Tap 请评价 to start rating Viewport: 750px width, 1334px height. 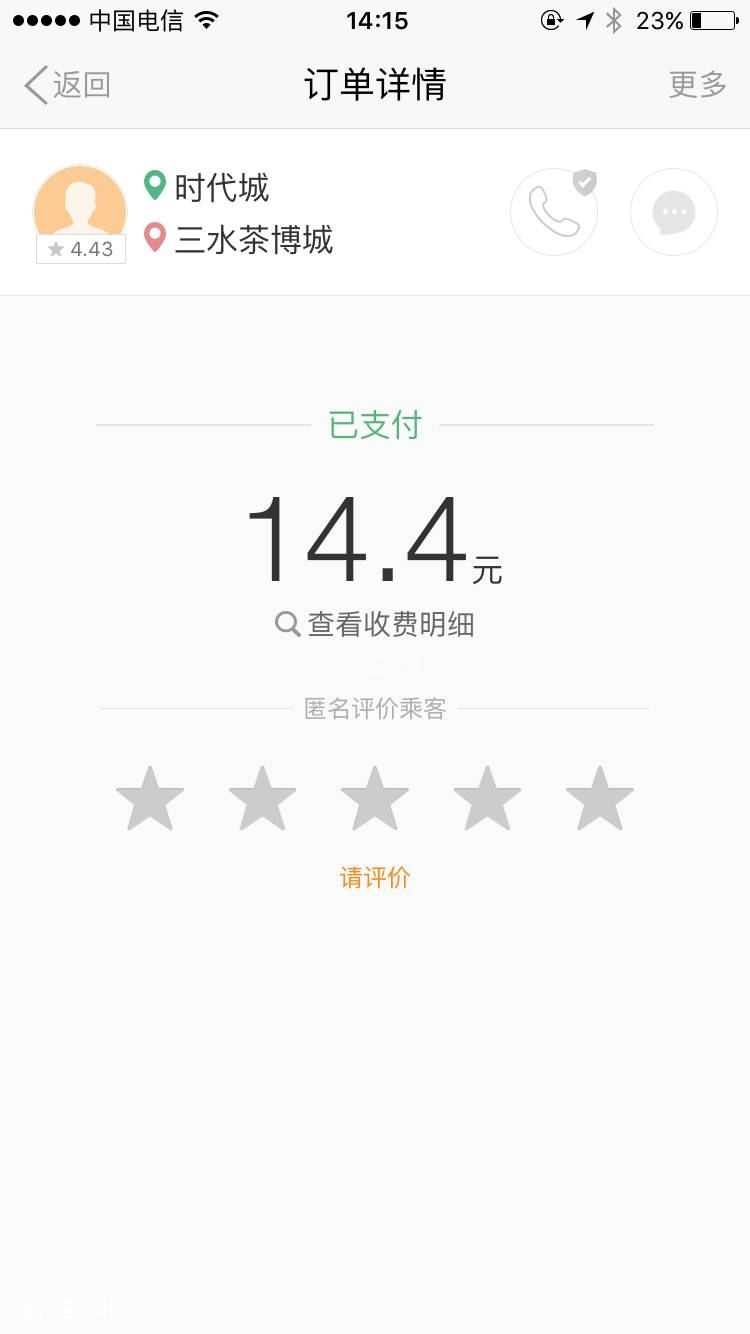pos(375,875)
